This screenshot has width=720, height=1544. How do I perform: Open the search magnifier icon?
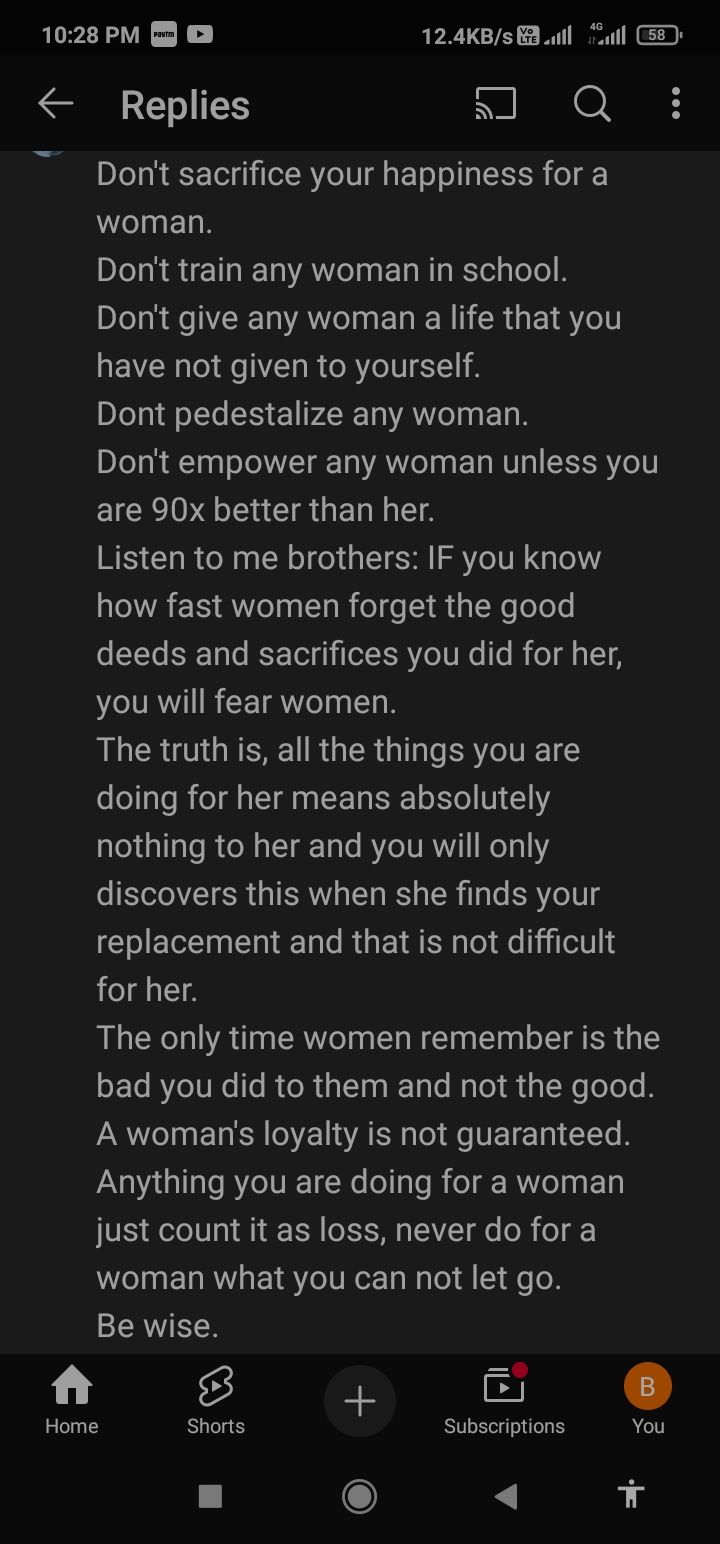pyautogui.click(x=592, y=103)
